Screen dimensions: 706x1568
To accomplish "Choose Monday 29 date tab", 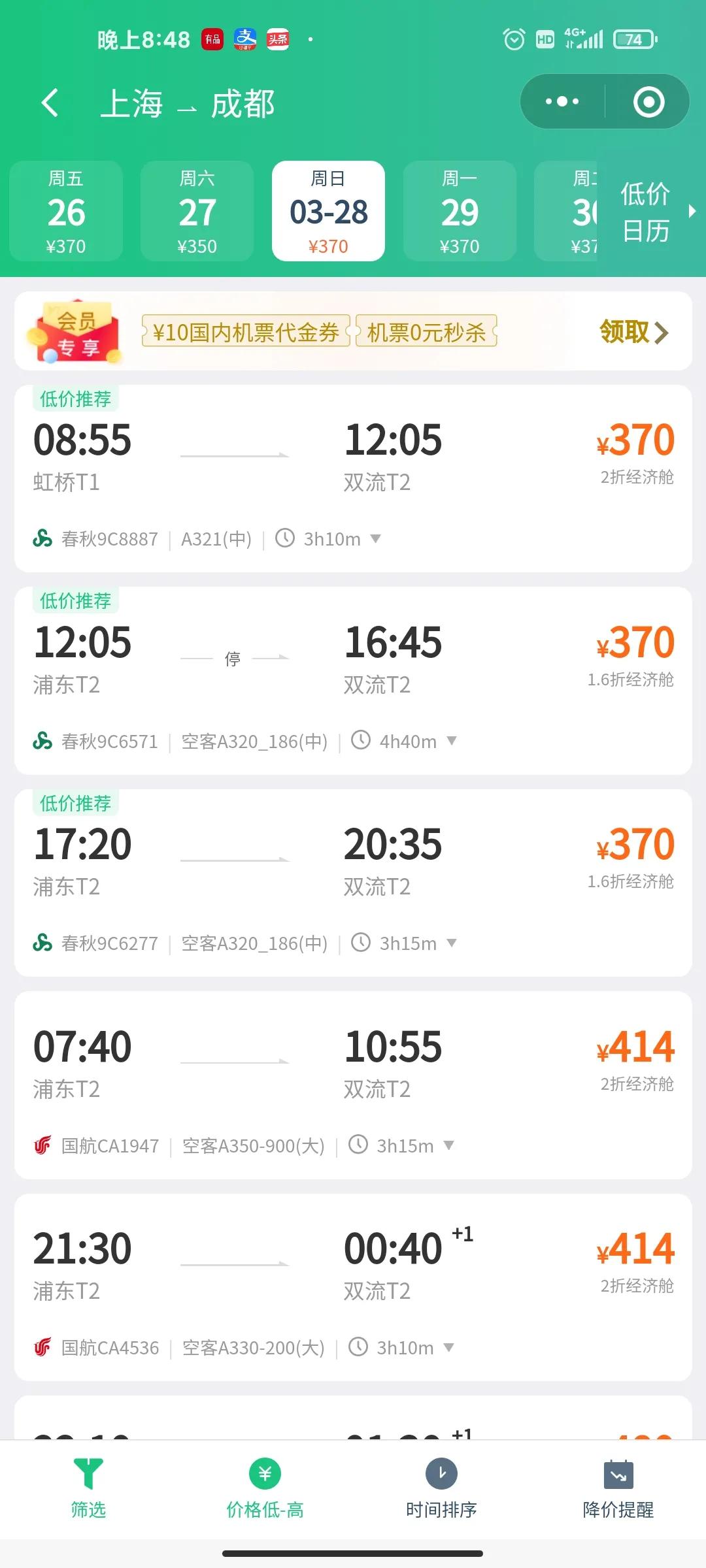I will coord(460,211).
